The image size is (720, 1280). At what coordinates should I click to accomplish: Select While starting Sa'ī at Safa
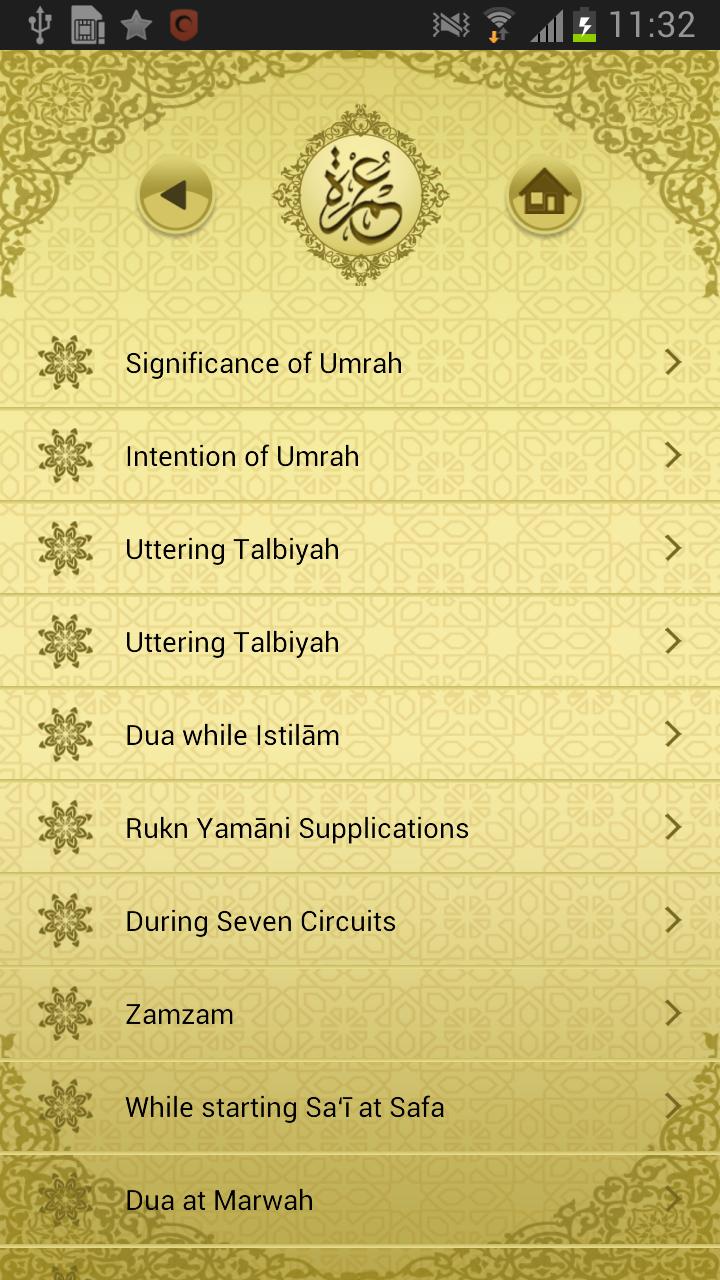(360, 1106)
